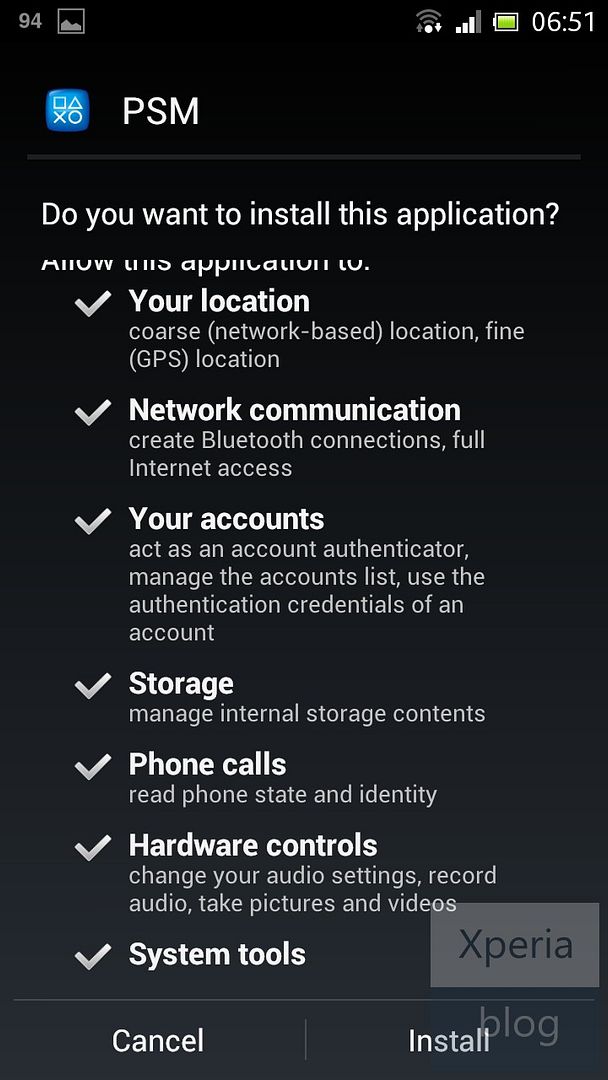Cancel the PSM installation
This screenshot has height=1080, width=608.
coord(158,1040)
